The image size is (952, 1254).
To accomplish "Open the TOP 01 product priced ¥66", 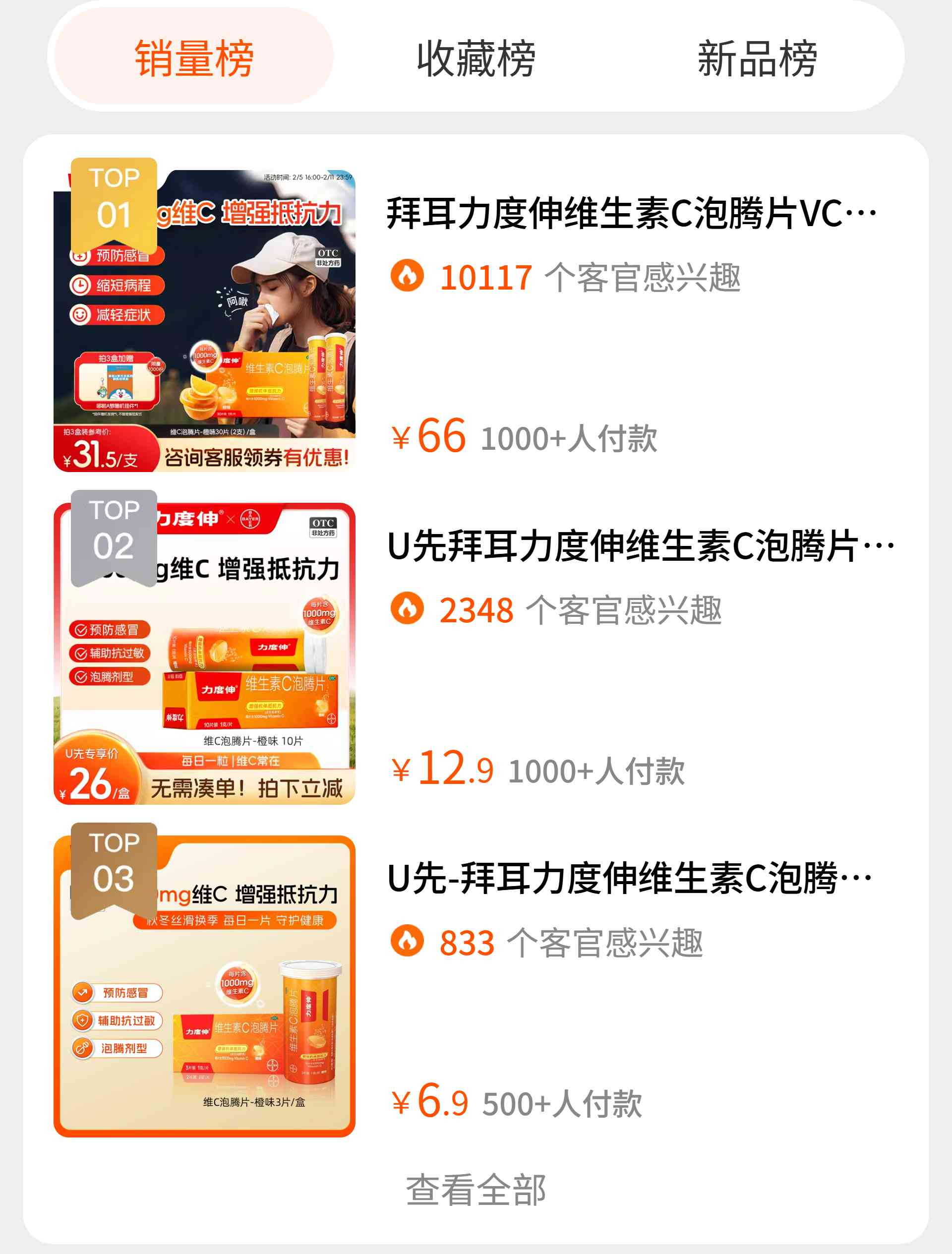I will (x=631, y=214).
